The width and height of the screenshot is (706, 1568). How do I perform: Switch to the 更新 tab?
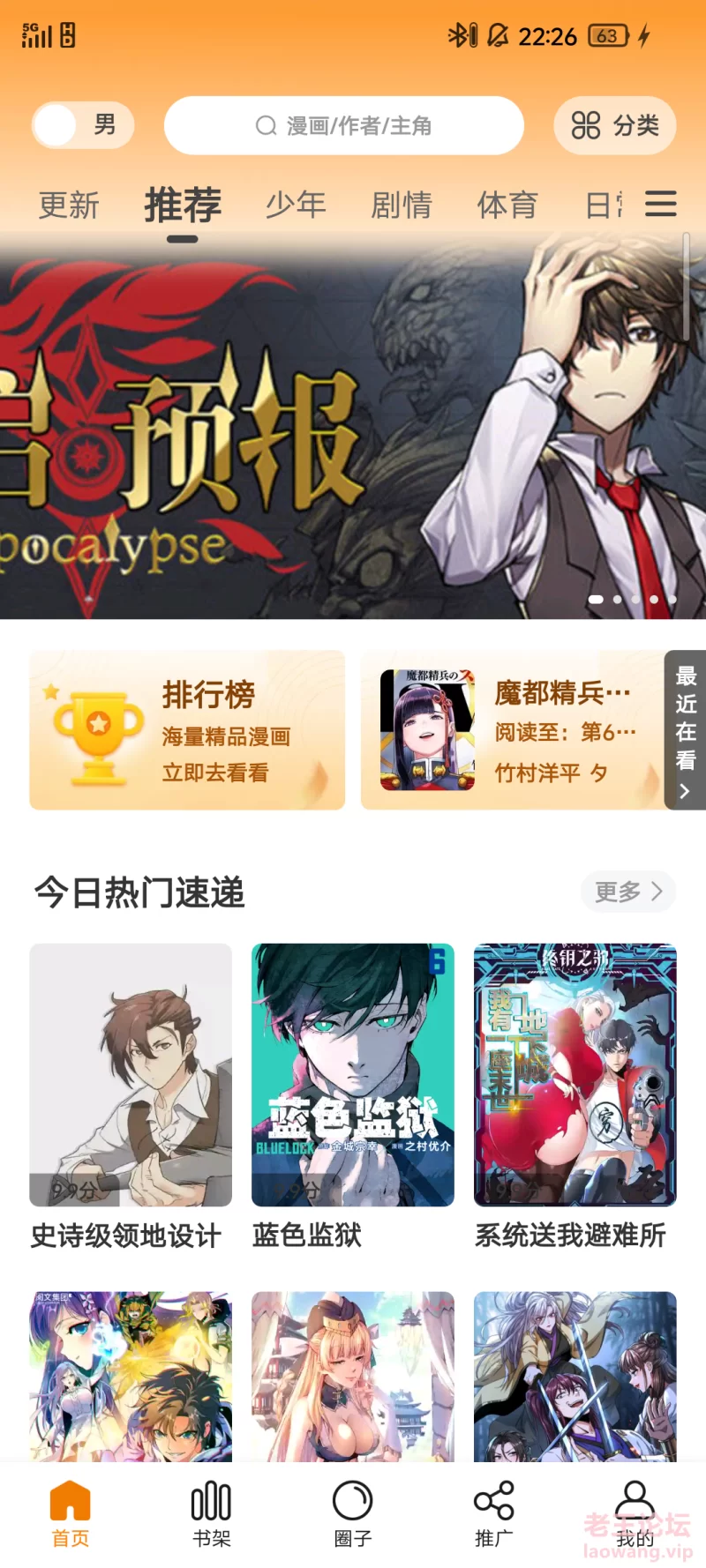click(69, 205)
